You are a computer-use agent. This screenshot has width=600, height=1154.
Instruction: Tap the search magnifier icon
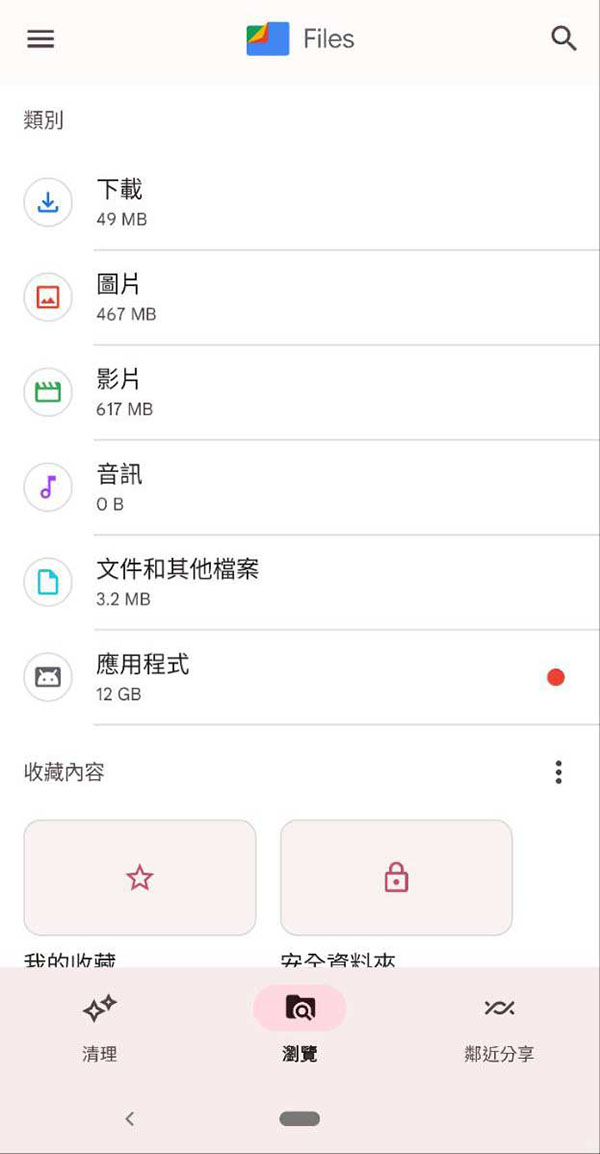pyautogui.click(x=564, y=39)
